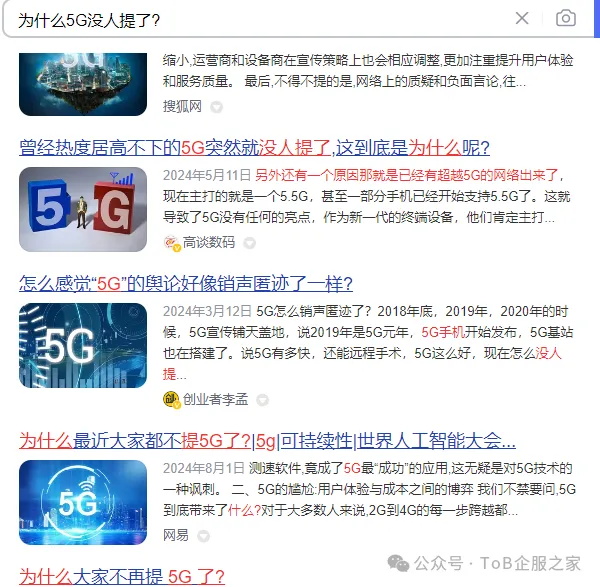The image size is (600, 587).
Task: View the 5G thumbnail of 创业者李孟 result
Action: pos(83,345)
